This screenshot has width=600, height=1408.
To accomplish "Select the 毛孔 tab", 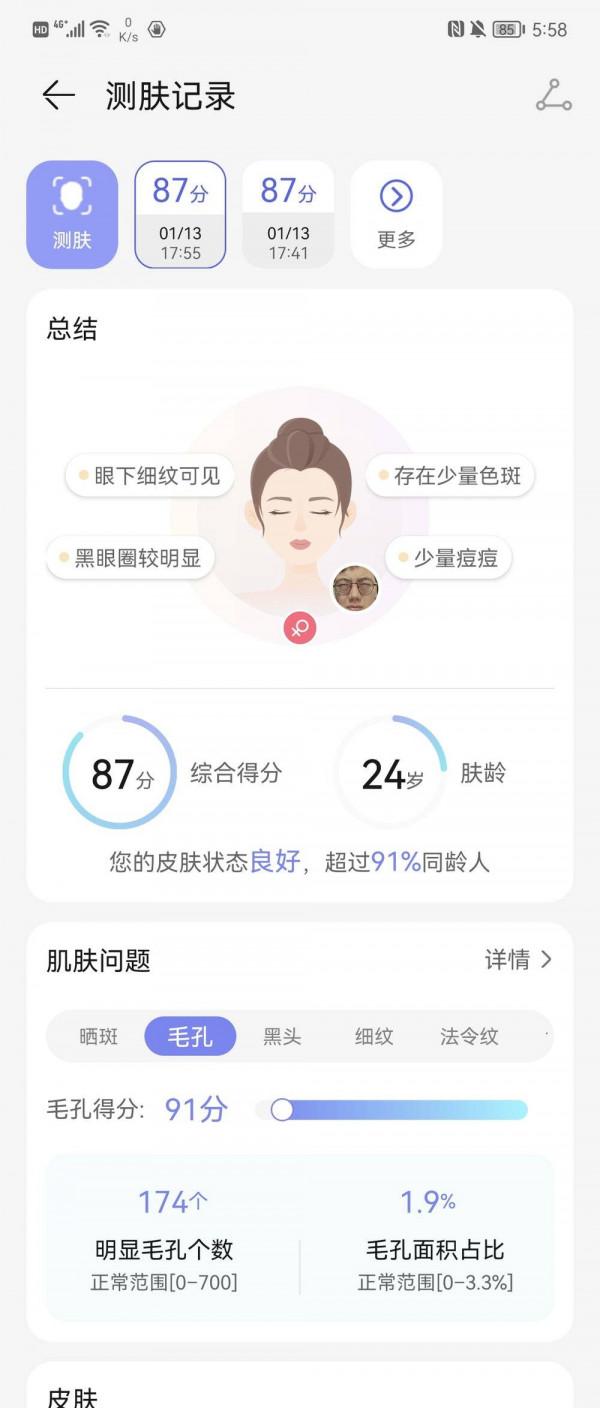I will tap(190, 1037).
